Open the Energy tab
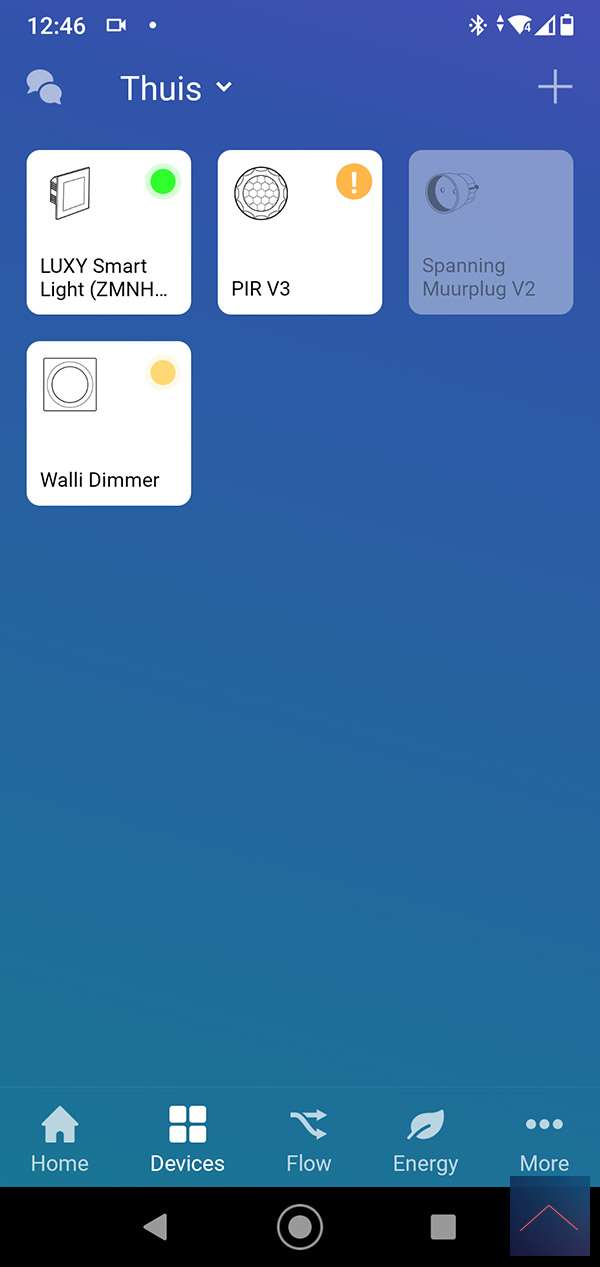Screen dimensions: 600x1267 click(x=425, y=1139)
